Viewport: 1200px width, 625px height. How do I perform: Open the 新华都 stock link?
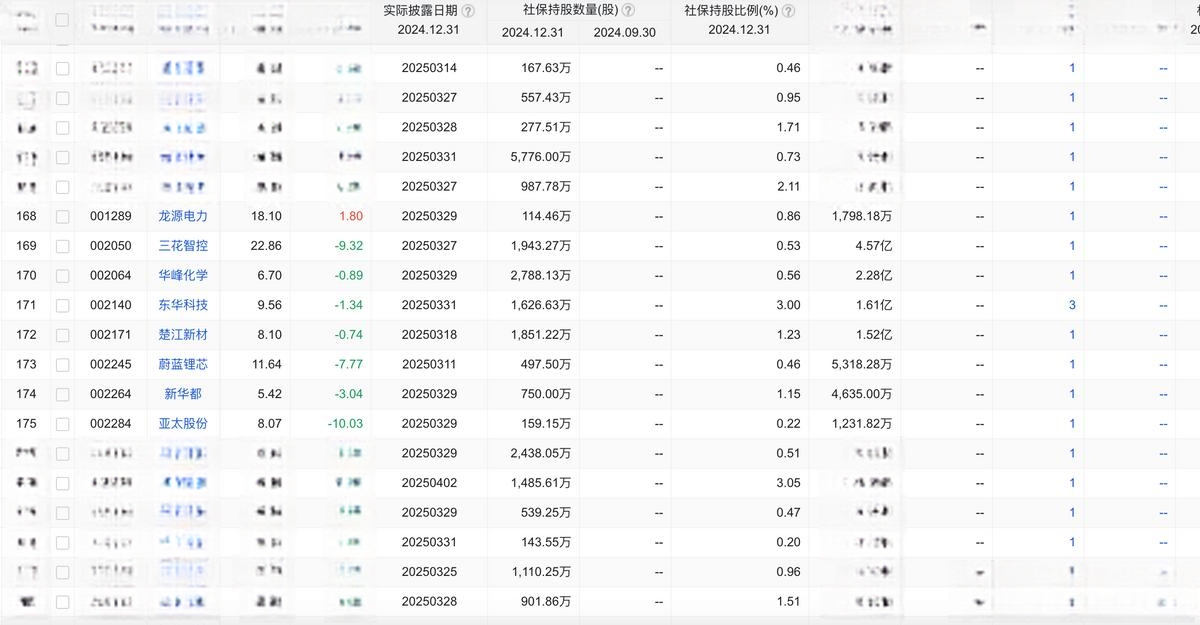pyautogui.click(x=183, y=394)
